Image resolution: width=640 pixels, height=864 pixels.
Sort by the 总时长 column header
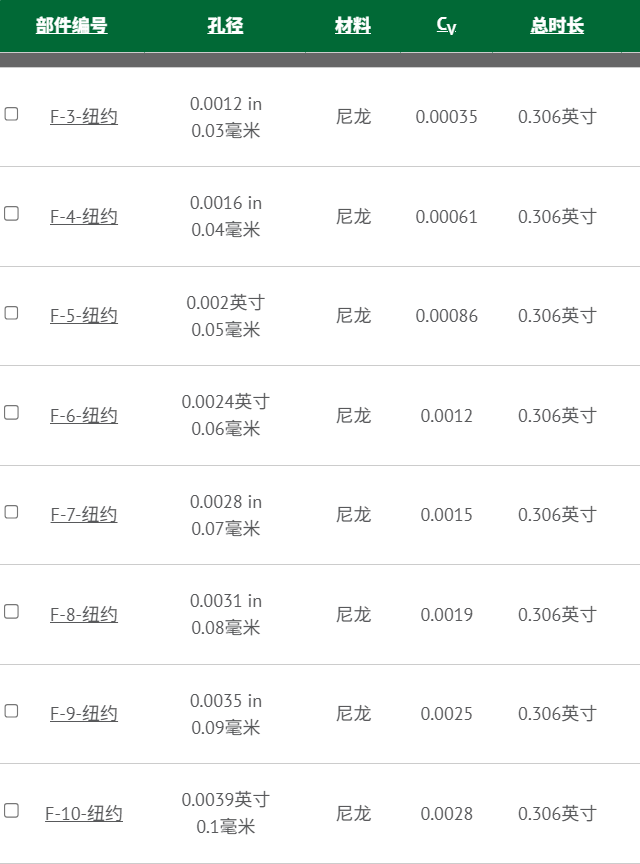(557, 26)
